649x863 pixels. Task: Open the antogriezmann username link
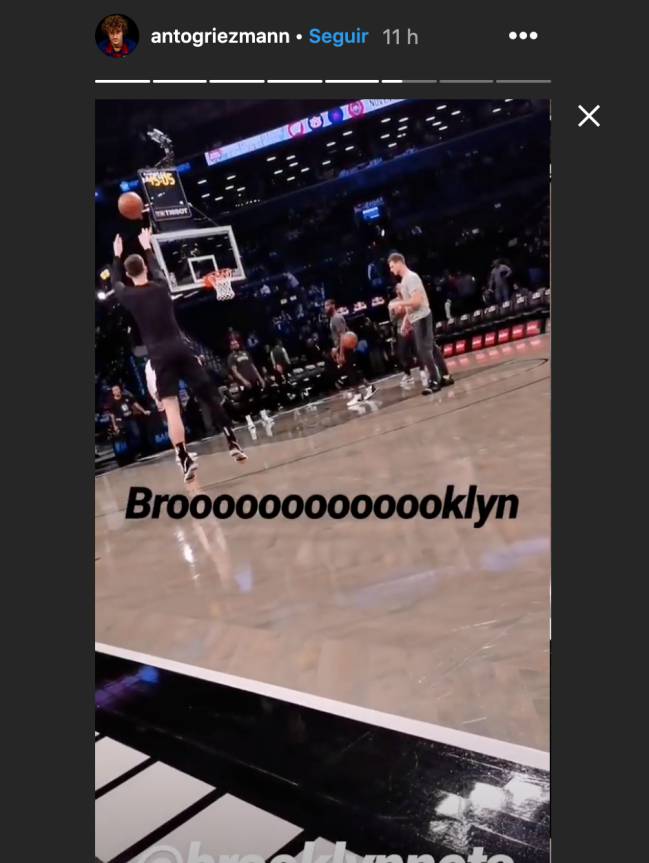point(219,36)
